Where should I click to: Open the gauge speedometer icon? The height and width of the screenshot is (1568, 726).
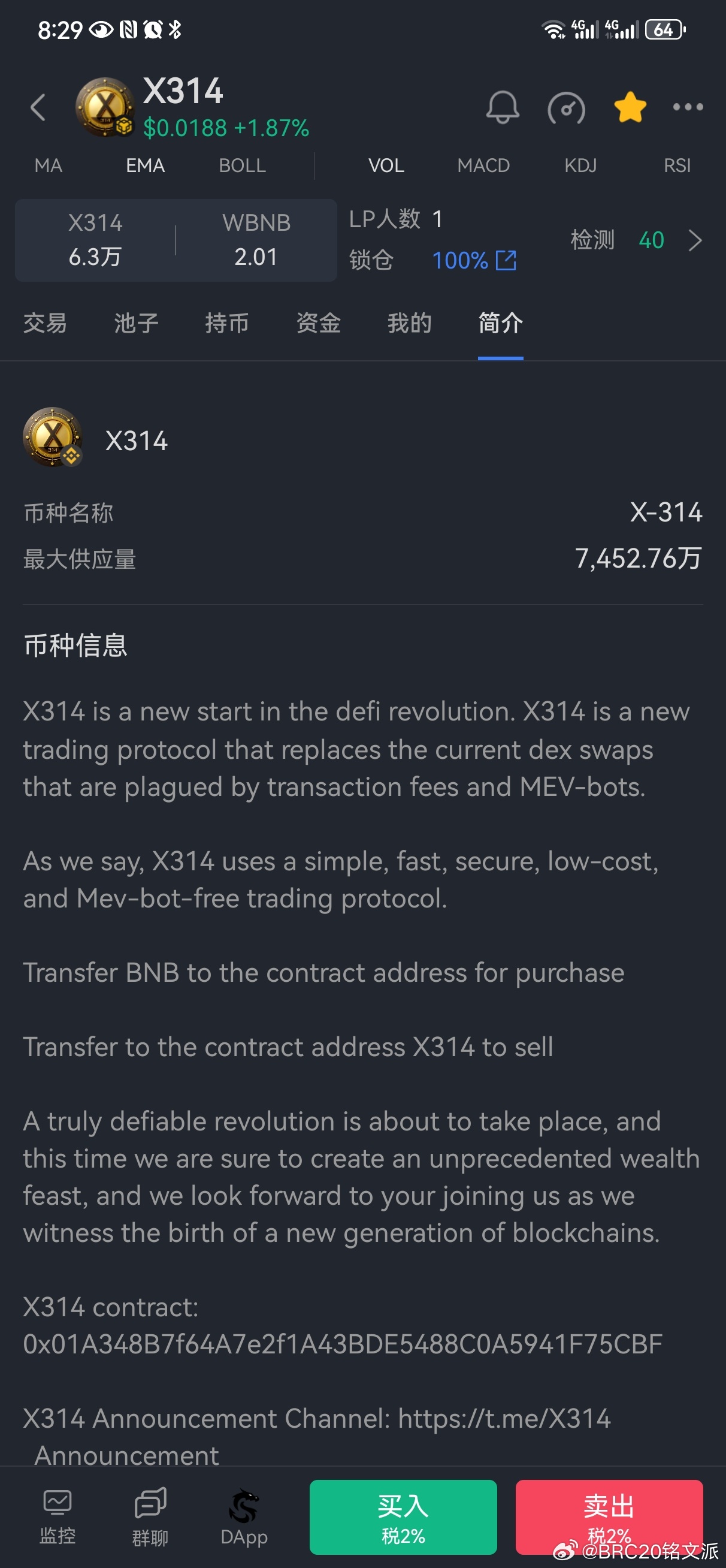pos(566,108)
